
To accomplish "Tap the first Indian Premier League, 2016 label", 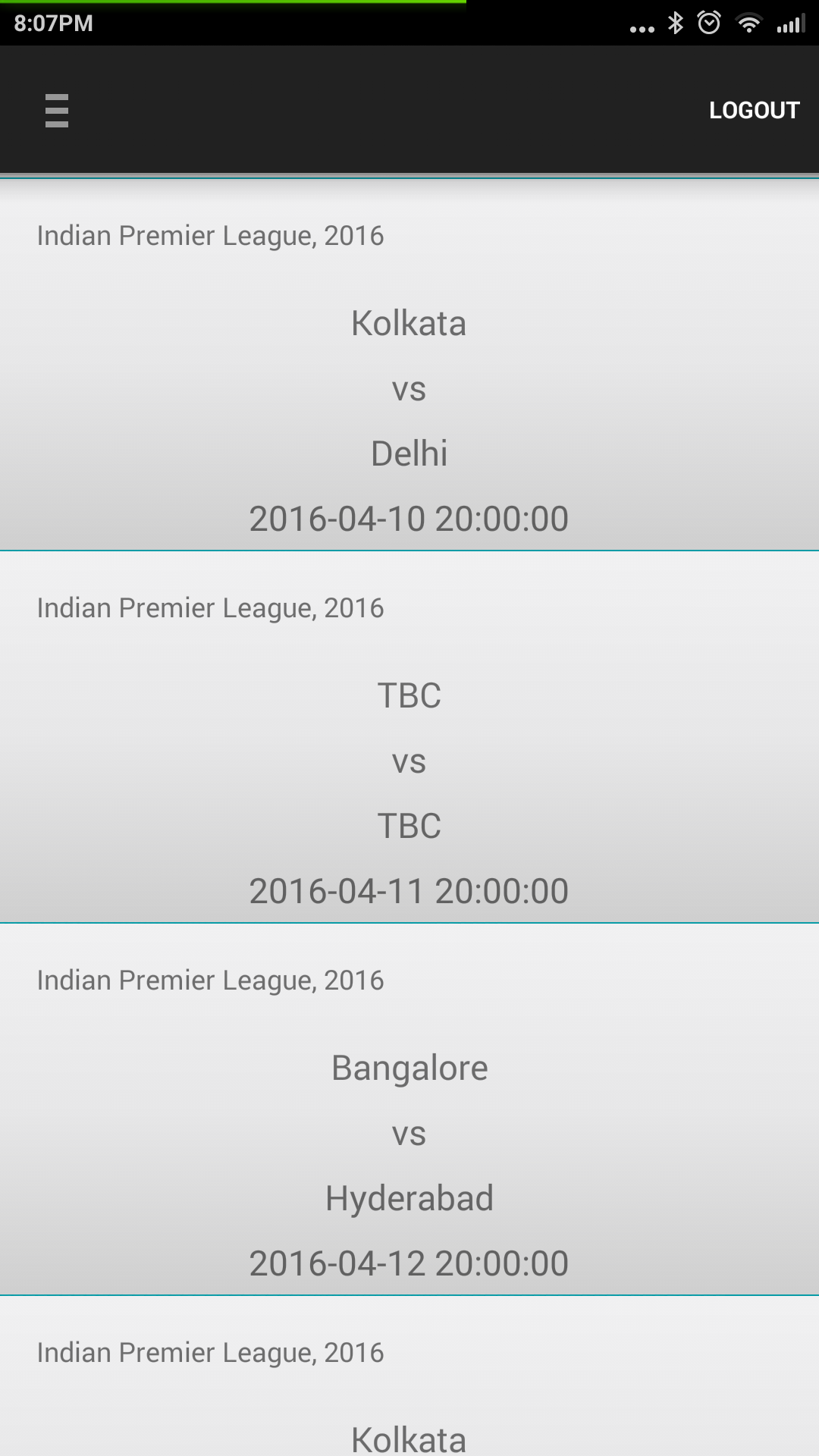I will click(210, 235).
